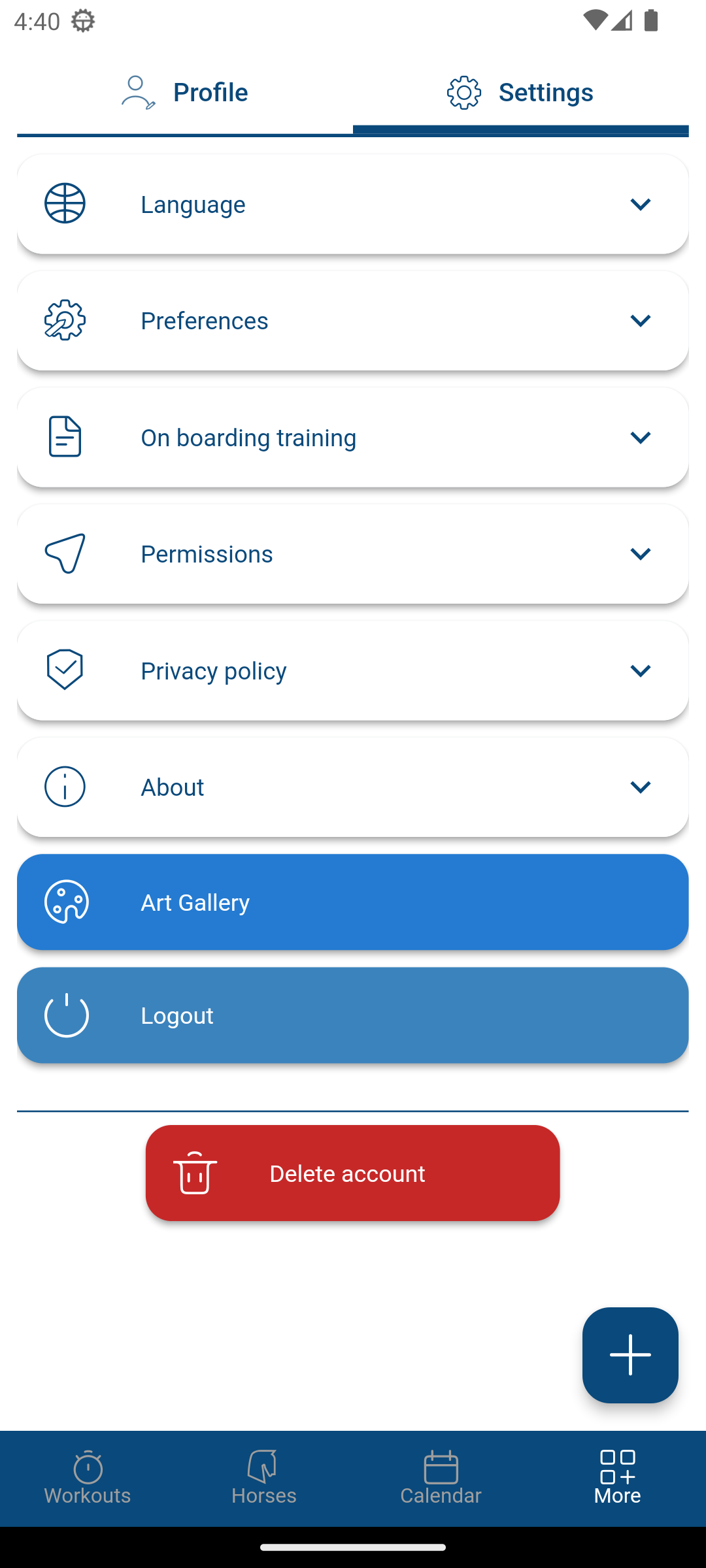706x1568 pixels.
Task: Switch to the Profile tab
Action: tap(185, 93)
